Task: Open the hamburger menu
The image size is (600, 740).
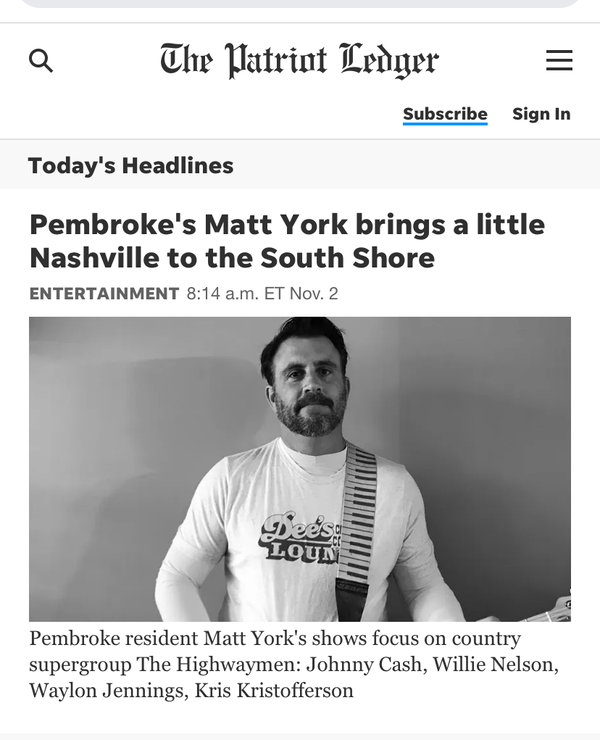Action: pos(559,61)
